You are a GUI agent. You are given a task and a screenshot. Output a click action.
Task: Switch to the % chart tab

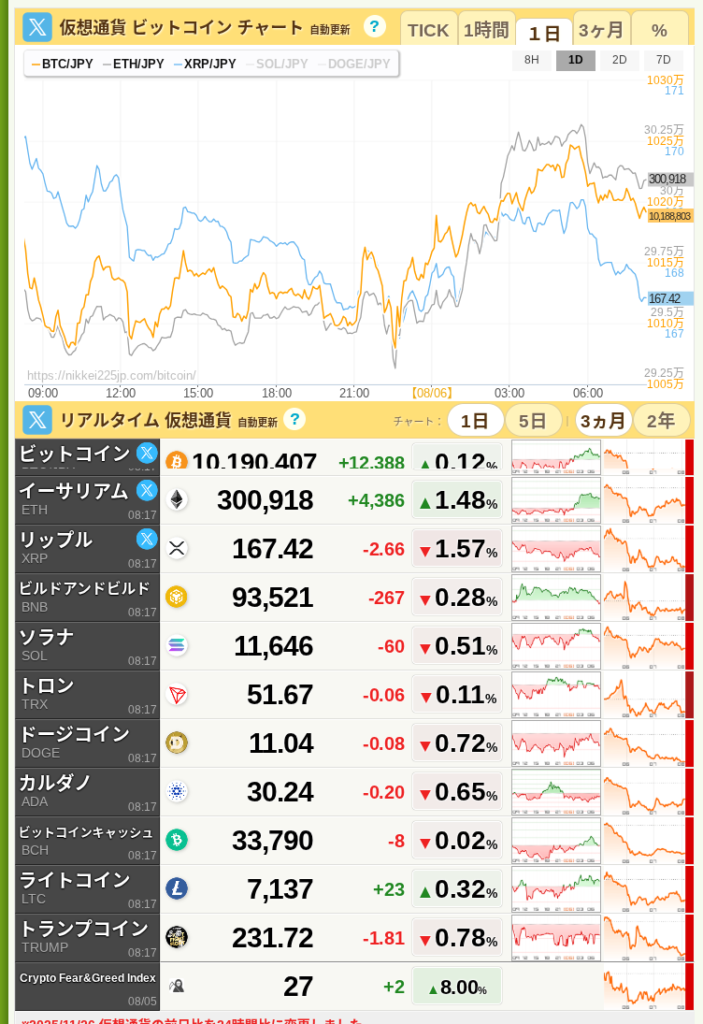pyautogui.click(x=659, y=29)
